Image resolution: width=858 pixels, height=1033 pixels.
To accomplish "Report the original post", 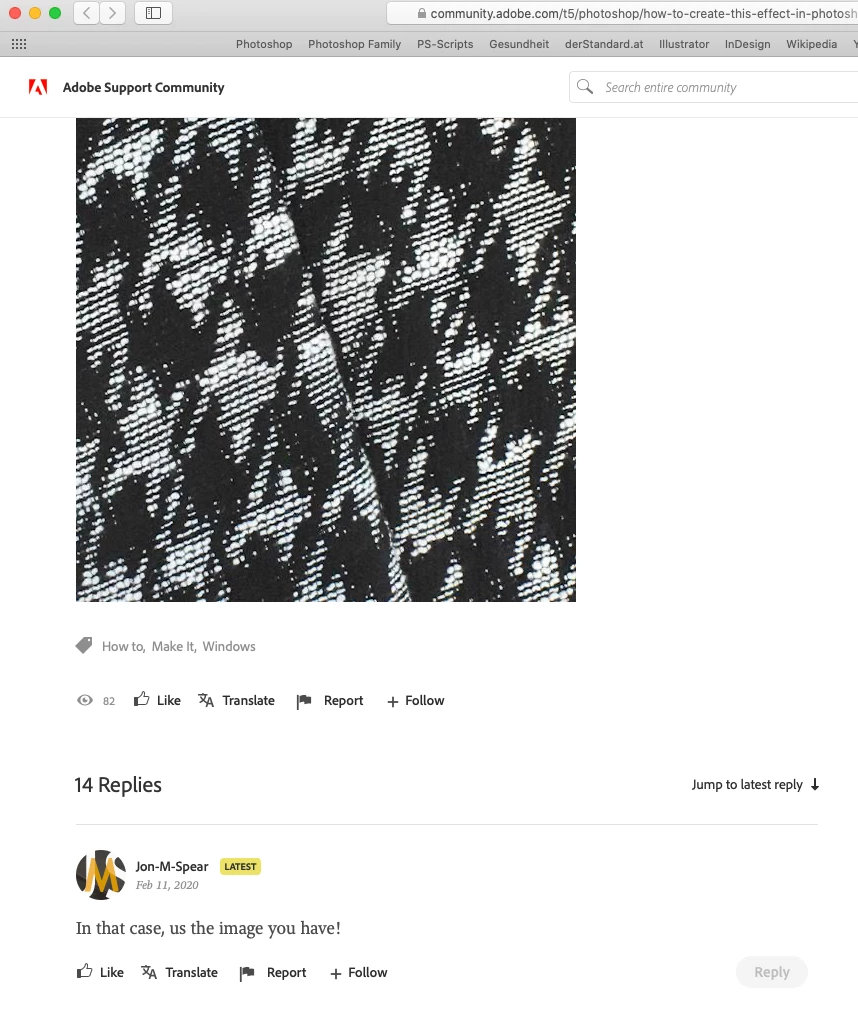I will pyautogui.click(x=331, y=700).
